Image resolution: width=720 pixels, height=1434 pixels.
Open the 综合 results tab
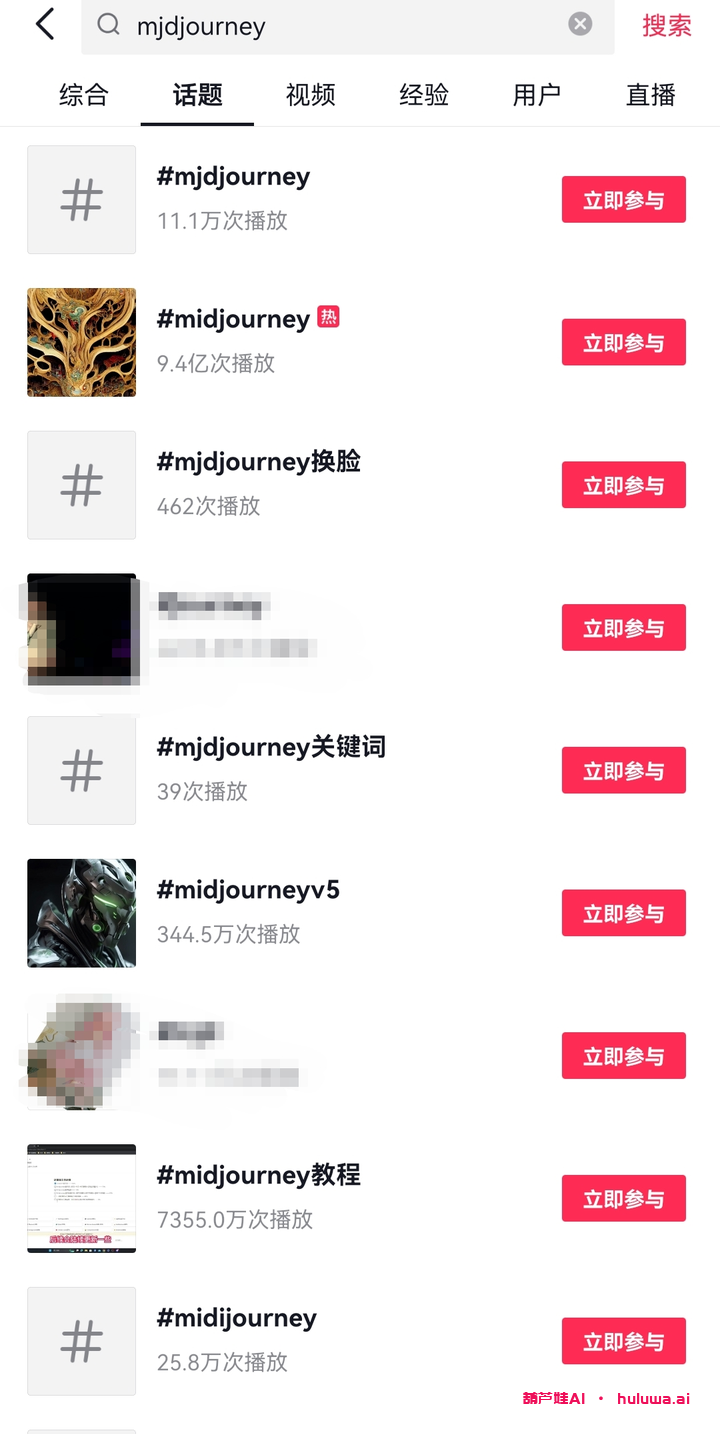coord(83,95)
